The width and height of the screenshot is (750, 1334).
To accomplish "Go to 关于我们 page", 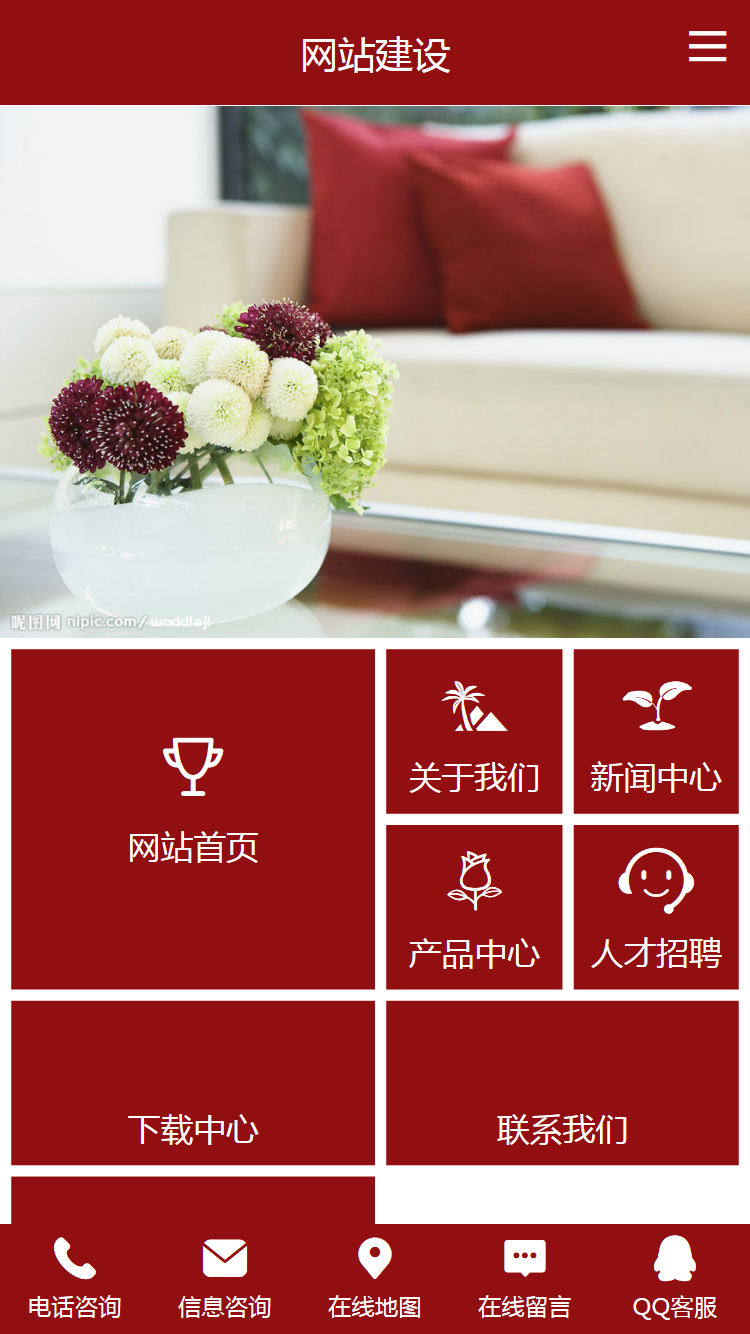I will (x=474, y=732).
